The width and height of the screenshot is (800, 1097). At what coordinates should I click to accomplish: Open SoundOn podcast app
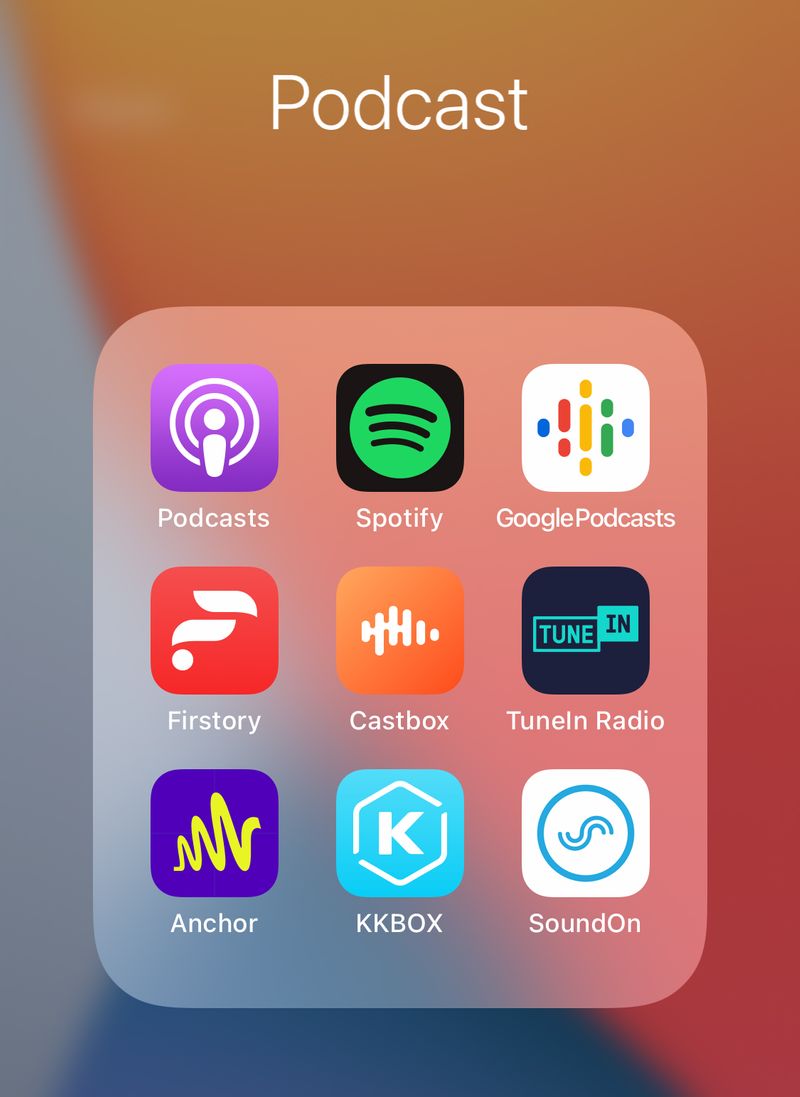(586, 833)
